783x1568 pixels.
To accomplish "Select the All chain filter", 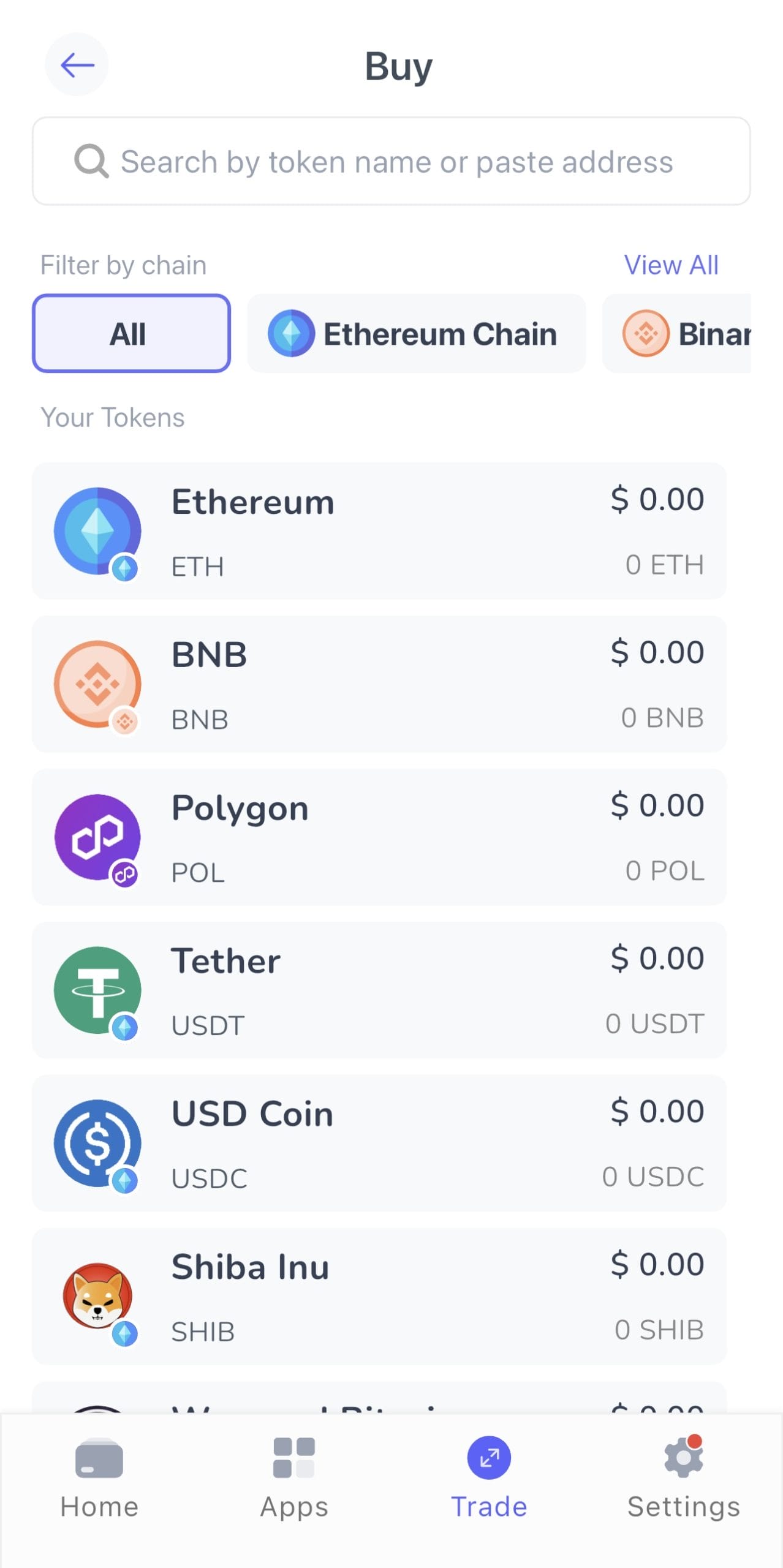I will tap(130, 334).
